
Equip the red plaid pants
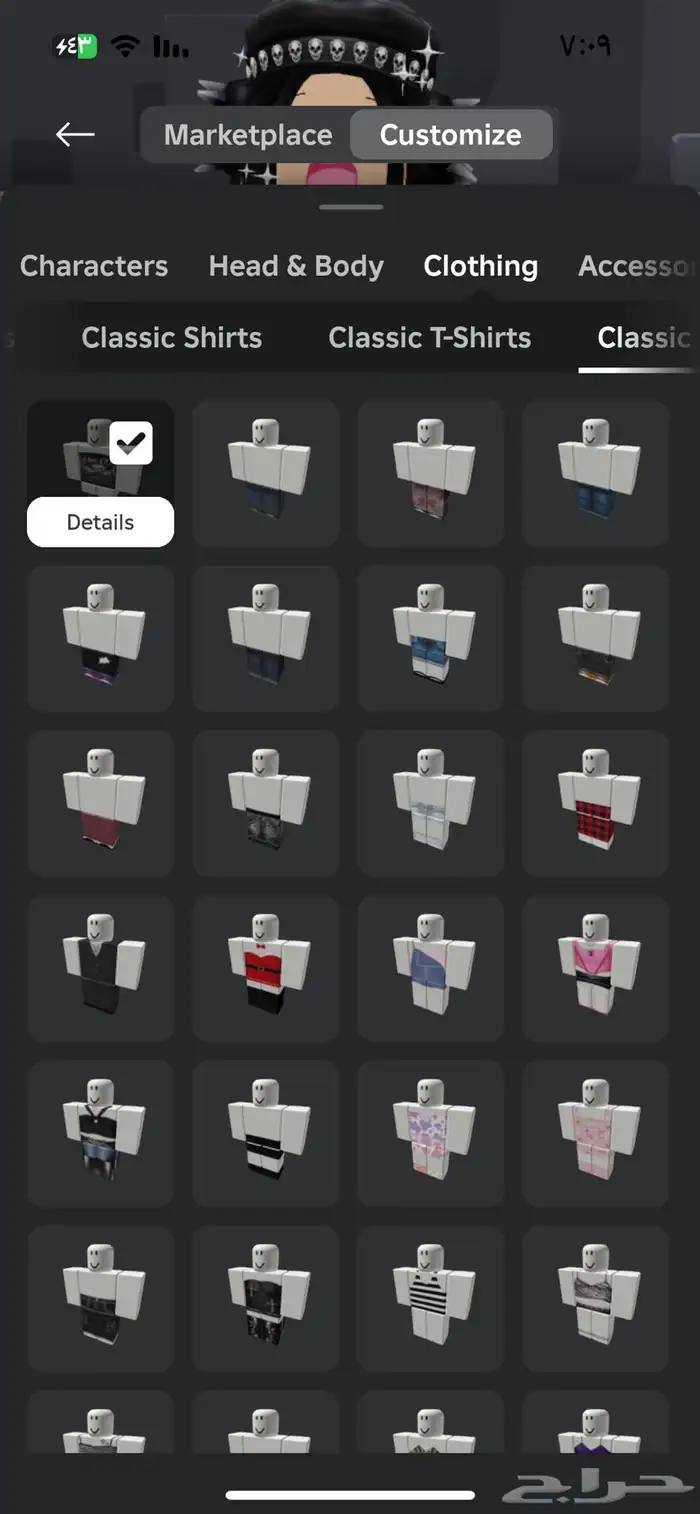[595, 804]
